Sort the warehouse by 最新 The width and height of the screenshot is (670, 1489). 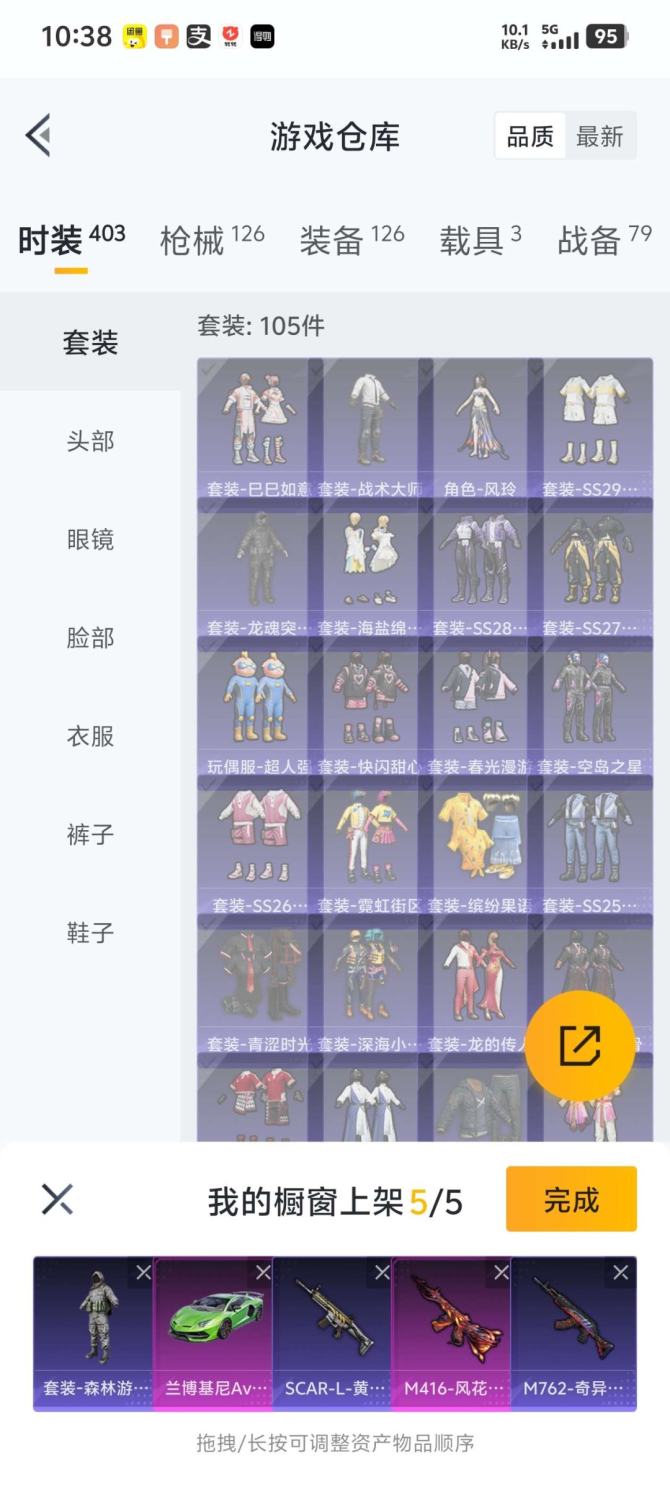(x=599, y=136)
